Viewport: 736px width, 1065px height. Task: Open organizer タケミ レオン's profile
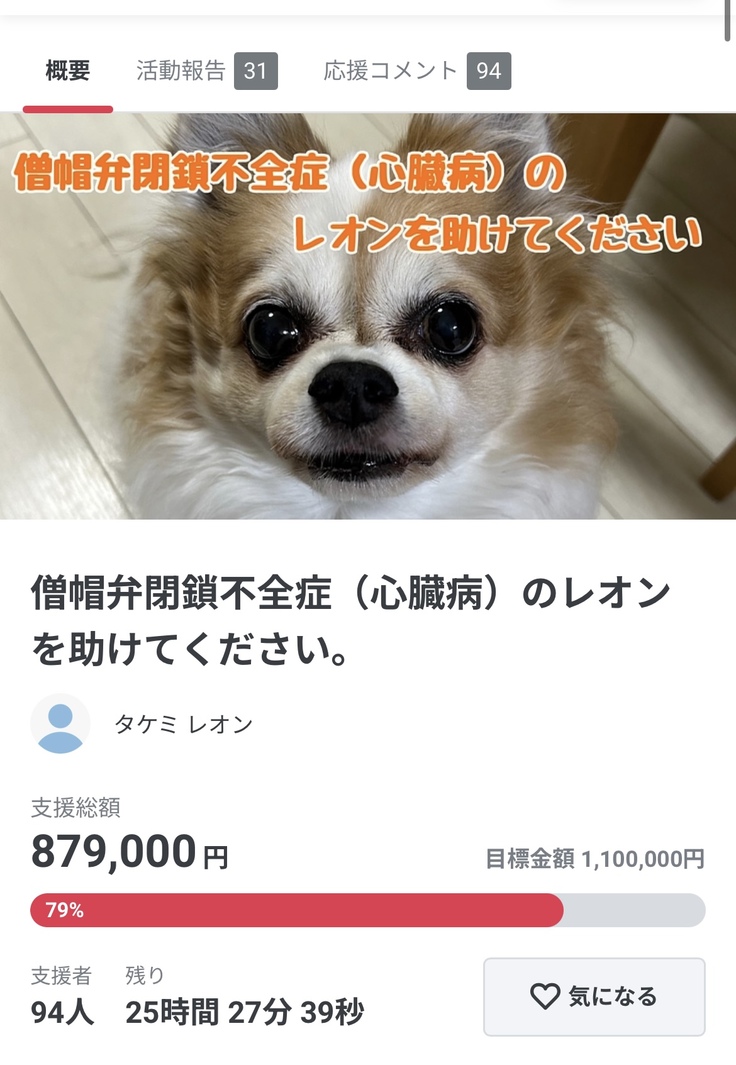(x=183, y=724)
